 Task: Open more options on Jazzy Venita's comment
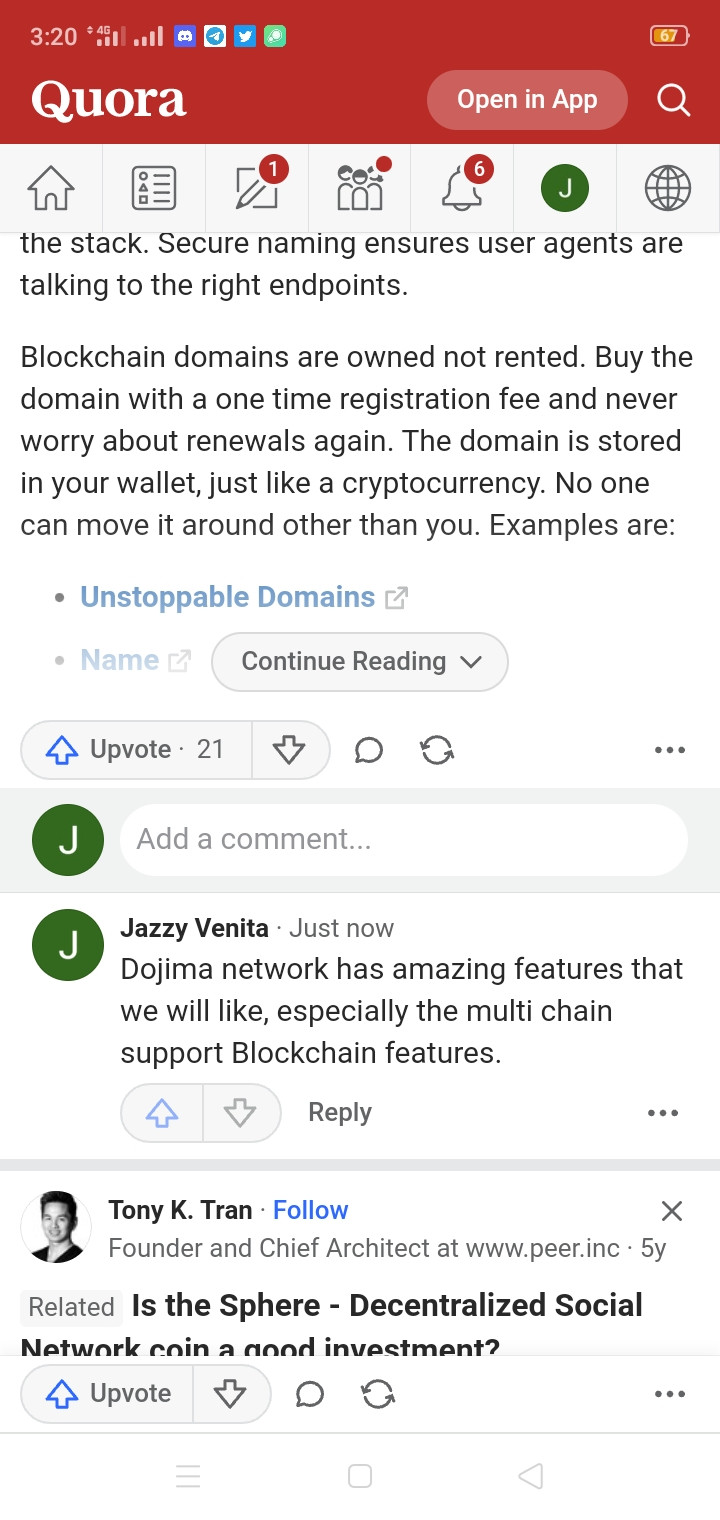662,1113
